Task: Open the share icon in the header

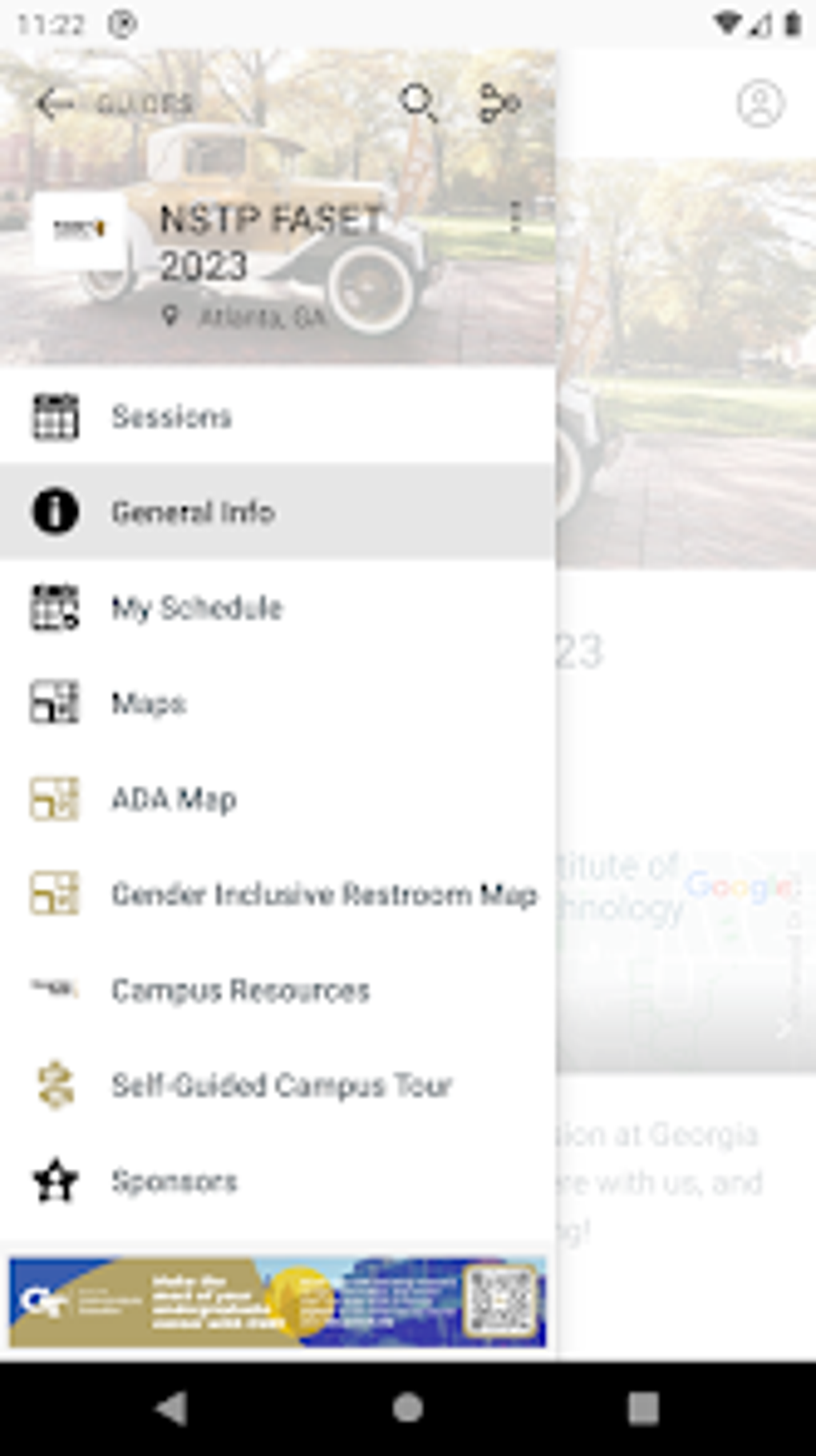Action: click(x=498, y=102)
